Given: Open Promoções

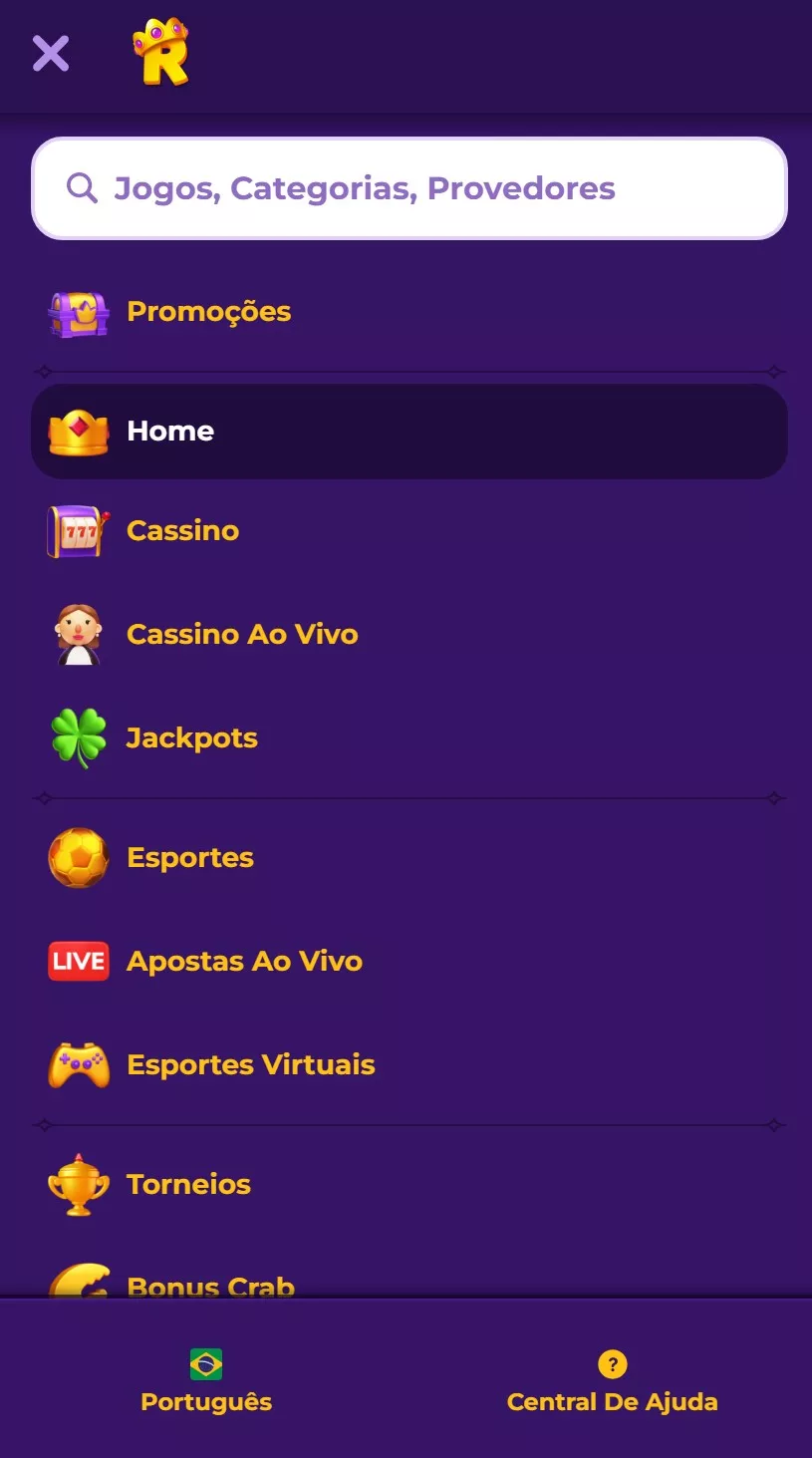Looking at the screenshot, I should pyautogui.click(x=208, y=311).
